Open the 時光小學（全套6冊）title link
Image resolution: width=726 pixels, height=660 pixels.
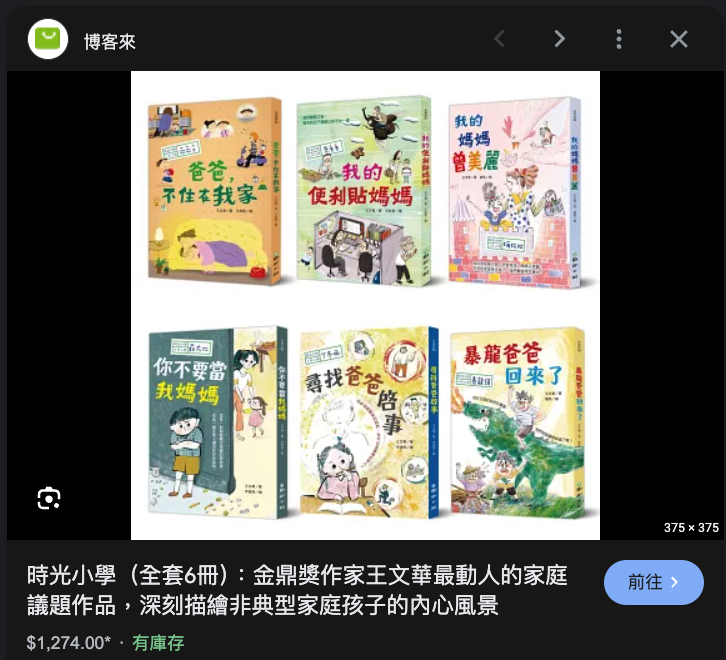297,590
